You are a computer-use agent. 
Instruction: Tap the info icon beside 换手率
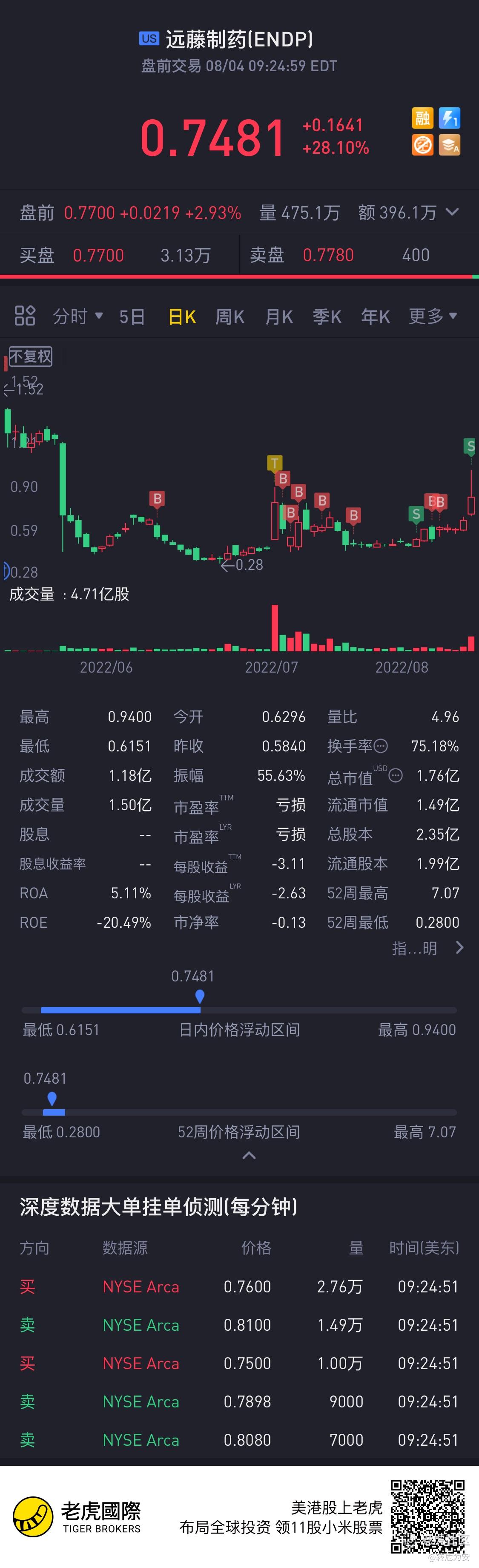pos(380,745)
